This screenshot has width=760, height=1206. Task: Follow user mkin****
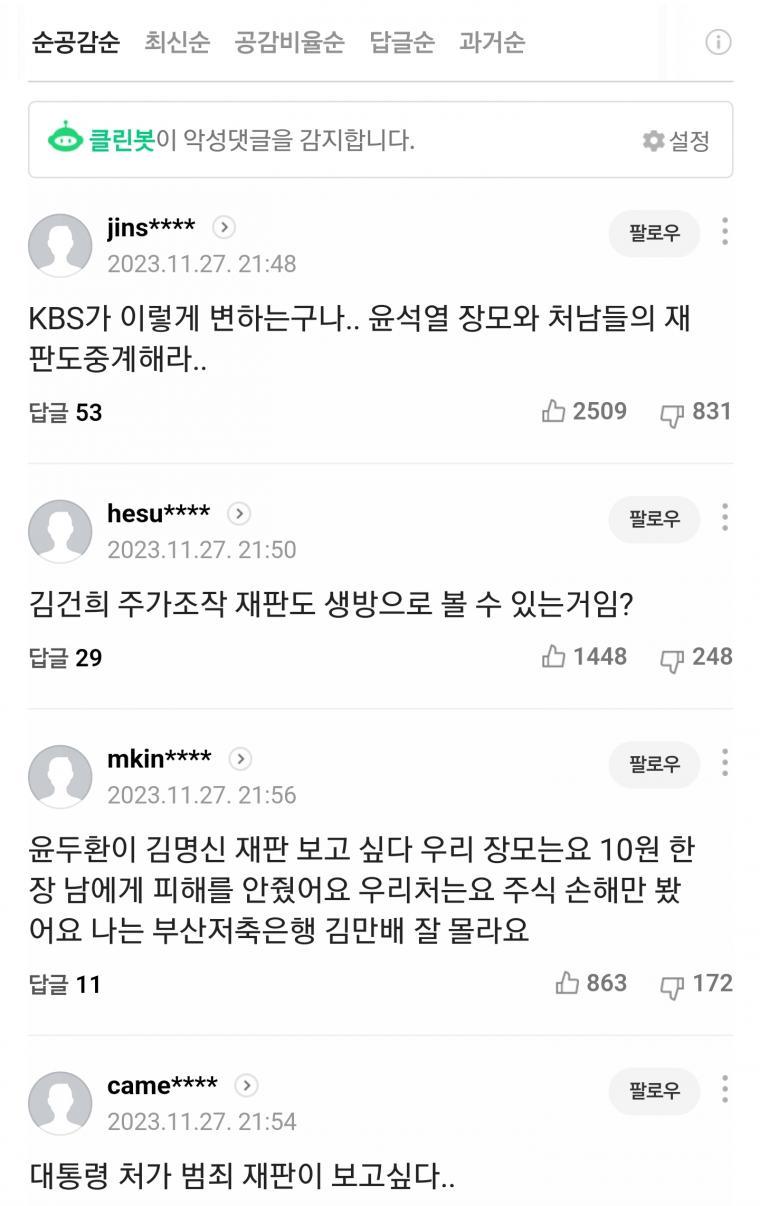[x=654, y=764]
